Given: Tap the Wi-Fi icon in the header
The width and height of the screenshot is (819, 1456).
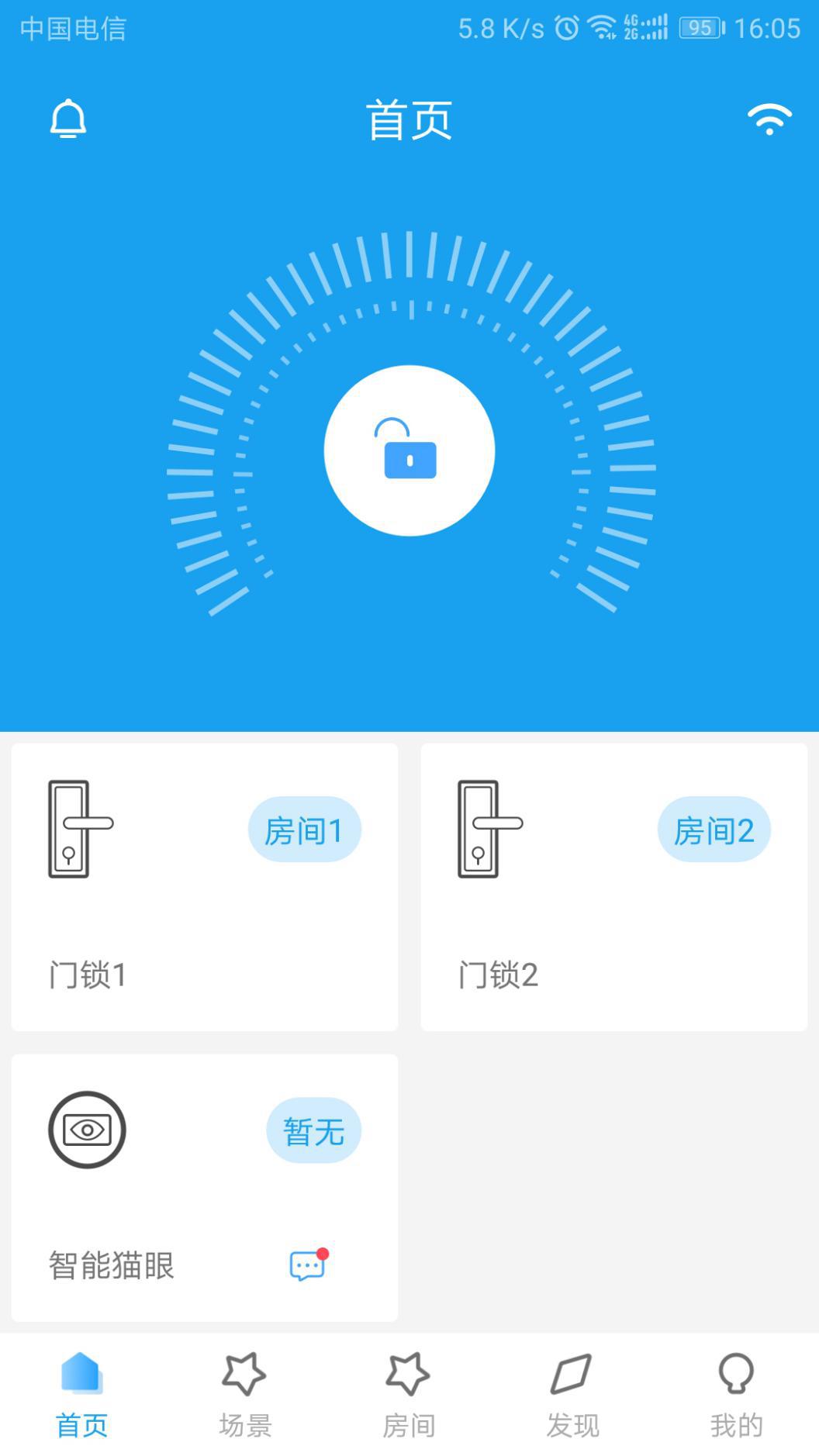Looking at the screenshot, I should click(769, 119).
